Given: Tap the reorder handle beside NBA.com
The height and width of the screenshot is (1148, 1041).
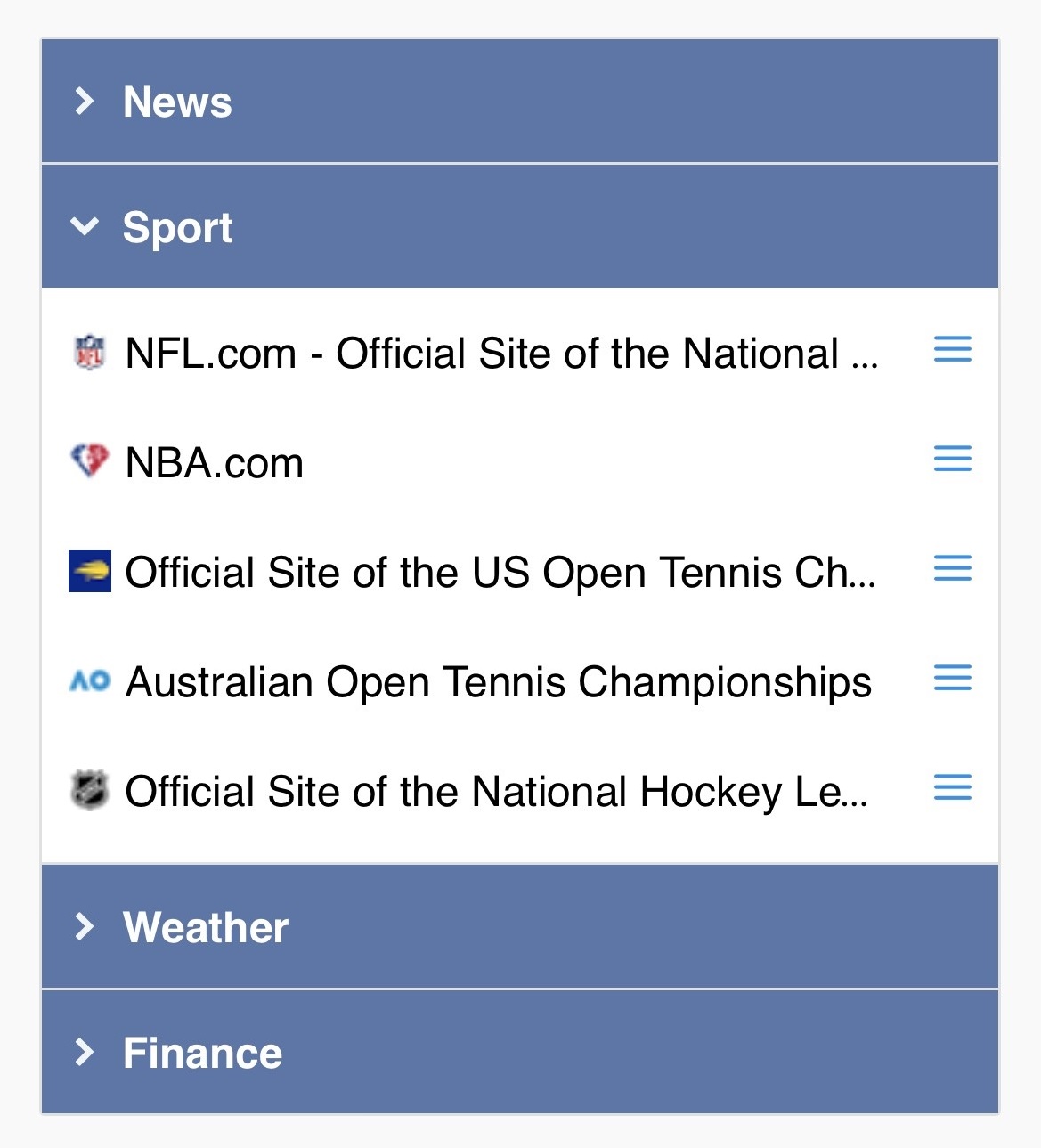Looking at the screenshot, I should (952, 459).
